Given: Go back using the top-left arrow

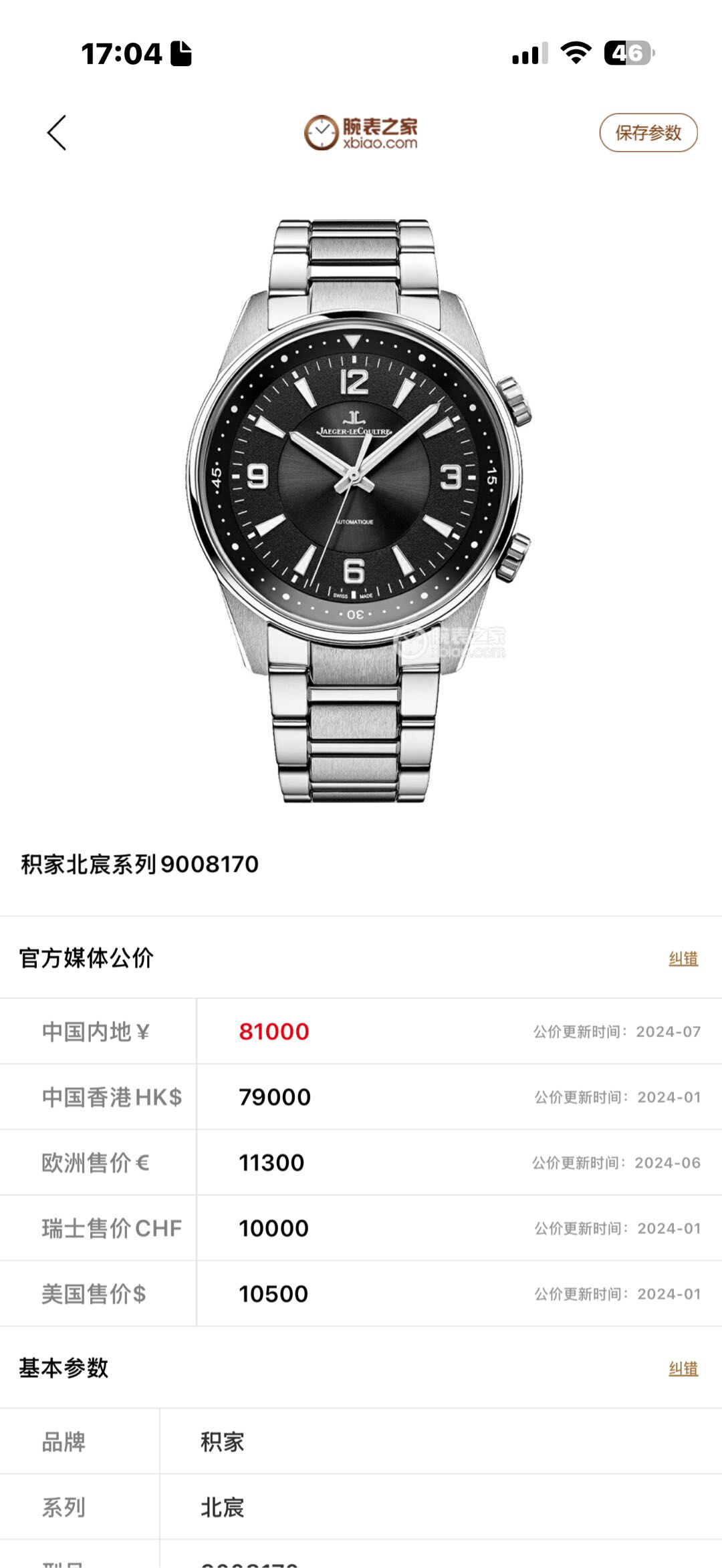Looking at the screenshot, I should 57,132.
